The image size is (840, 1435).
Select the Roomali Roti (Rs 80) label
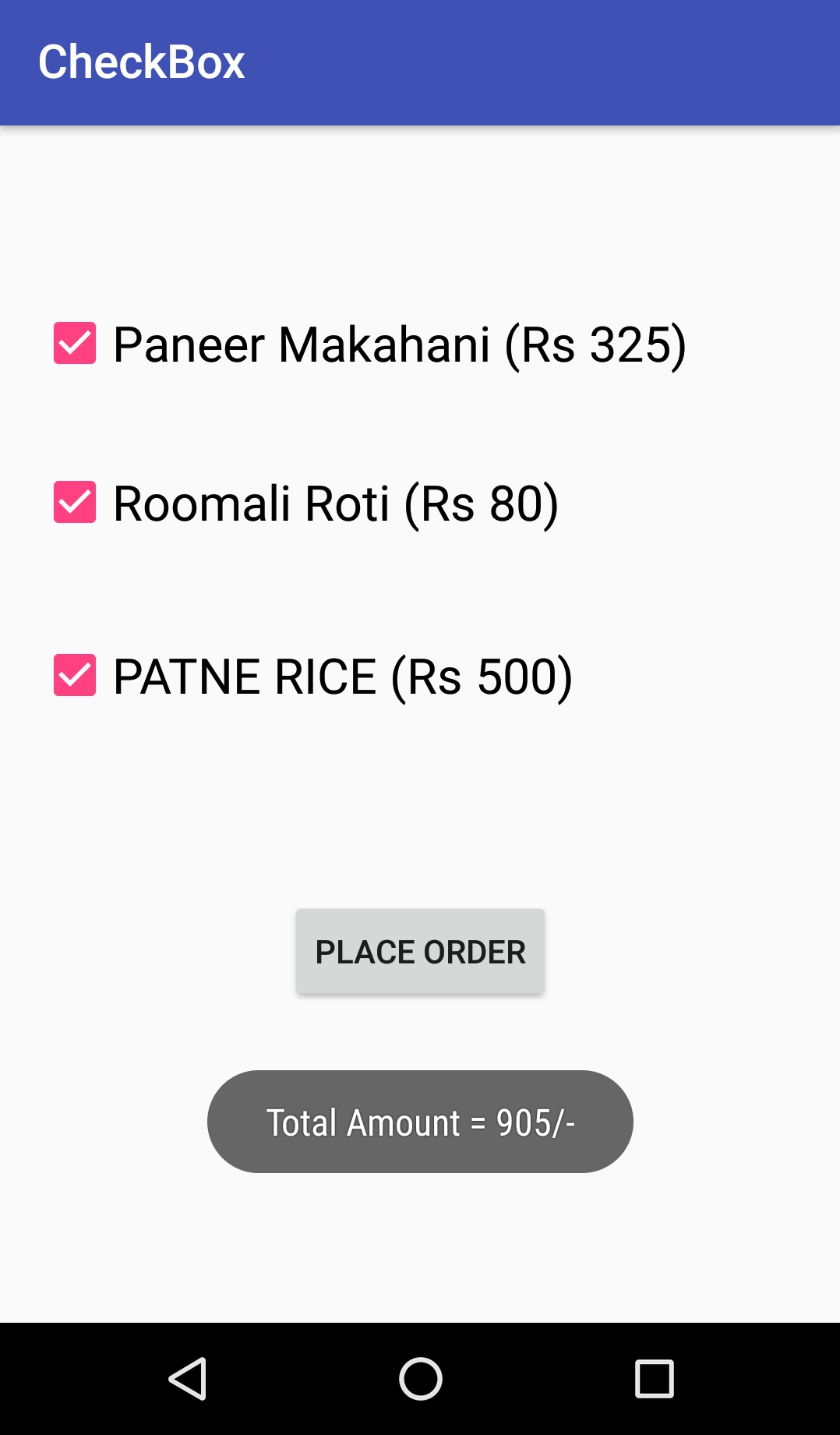(335, 504)
